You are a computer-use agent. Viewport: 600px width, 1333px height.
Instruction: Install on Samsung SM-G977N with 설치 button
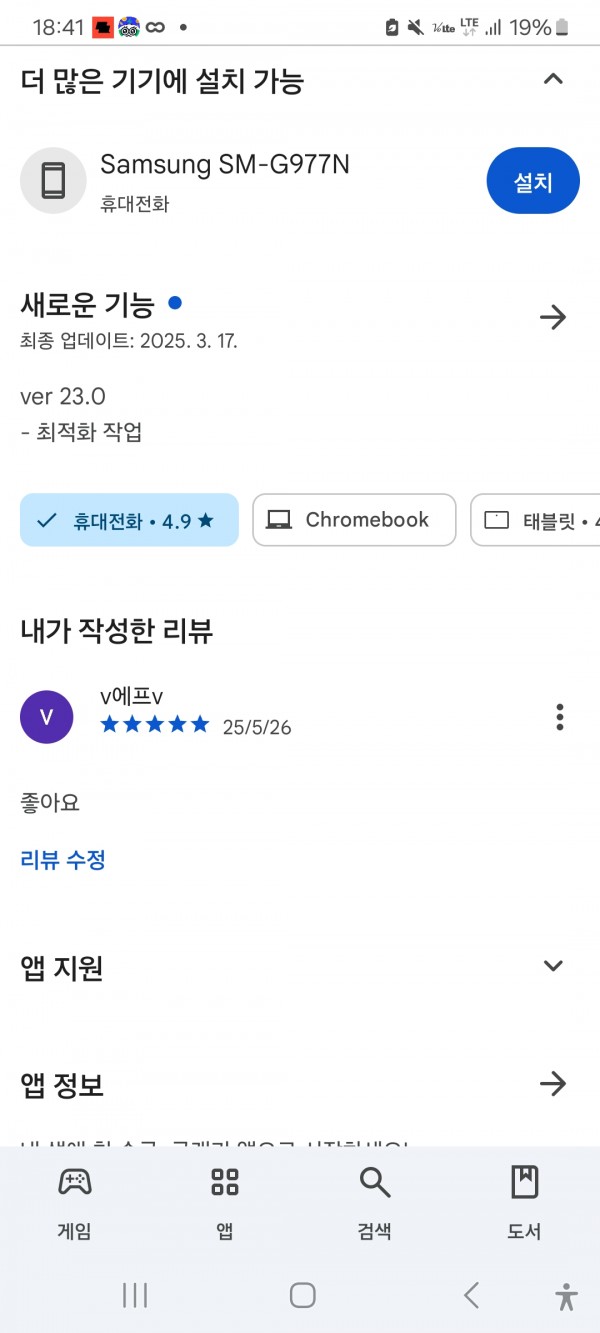point(533,181)
